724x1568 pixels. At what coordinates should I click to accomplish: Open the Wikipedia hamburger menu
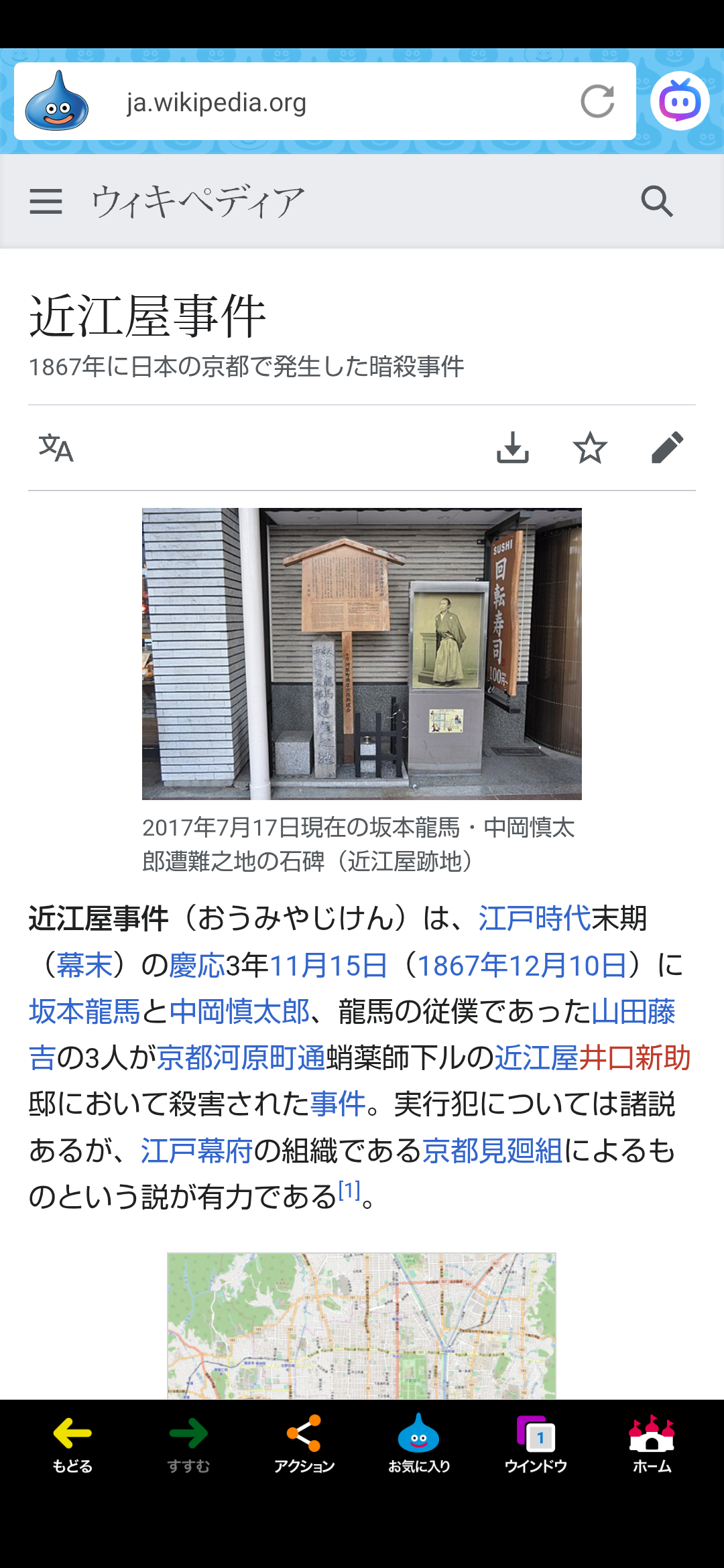pos(46,201)
